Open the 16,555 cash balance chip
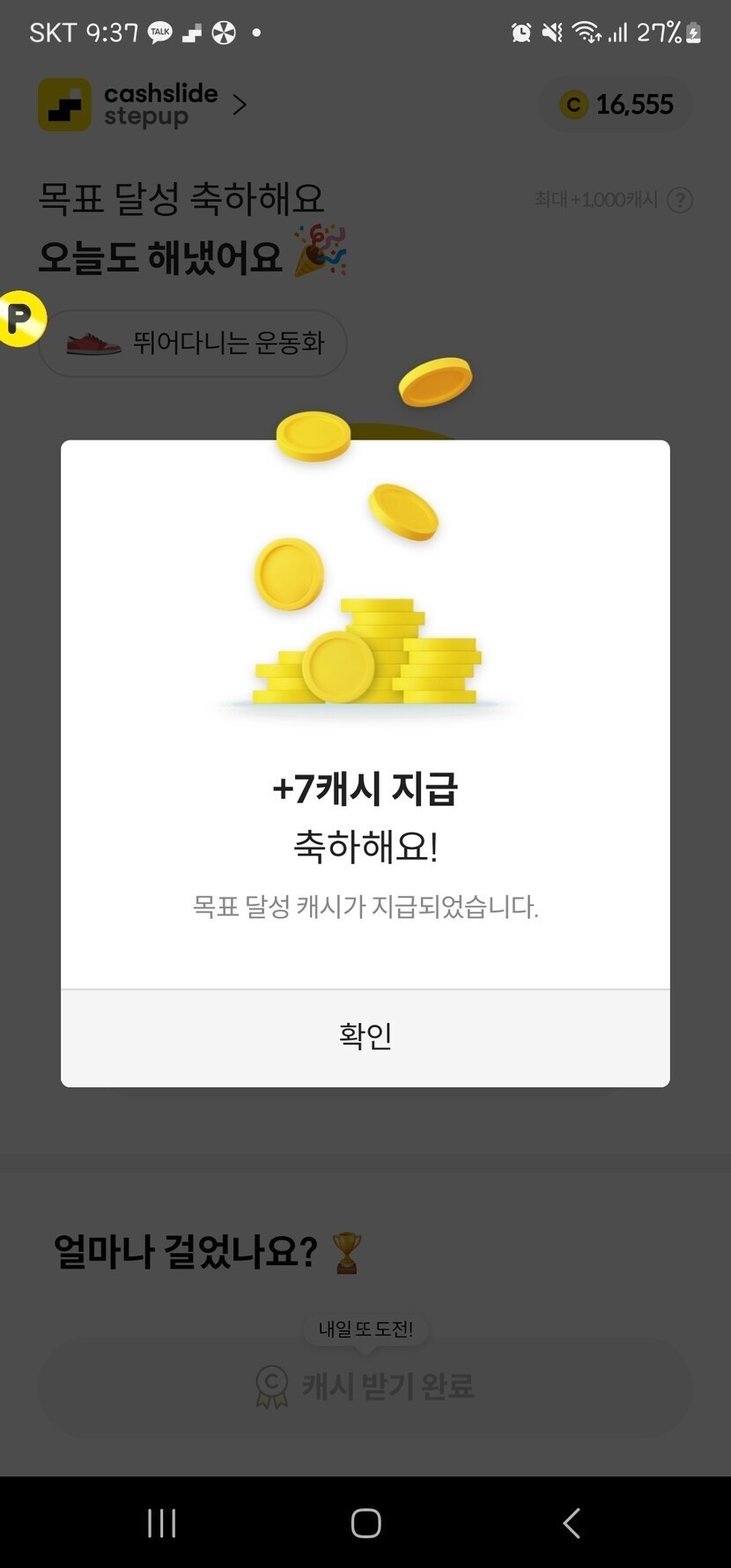 [616, 105]
